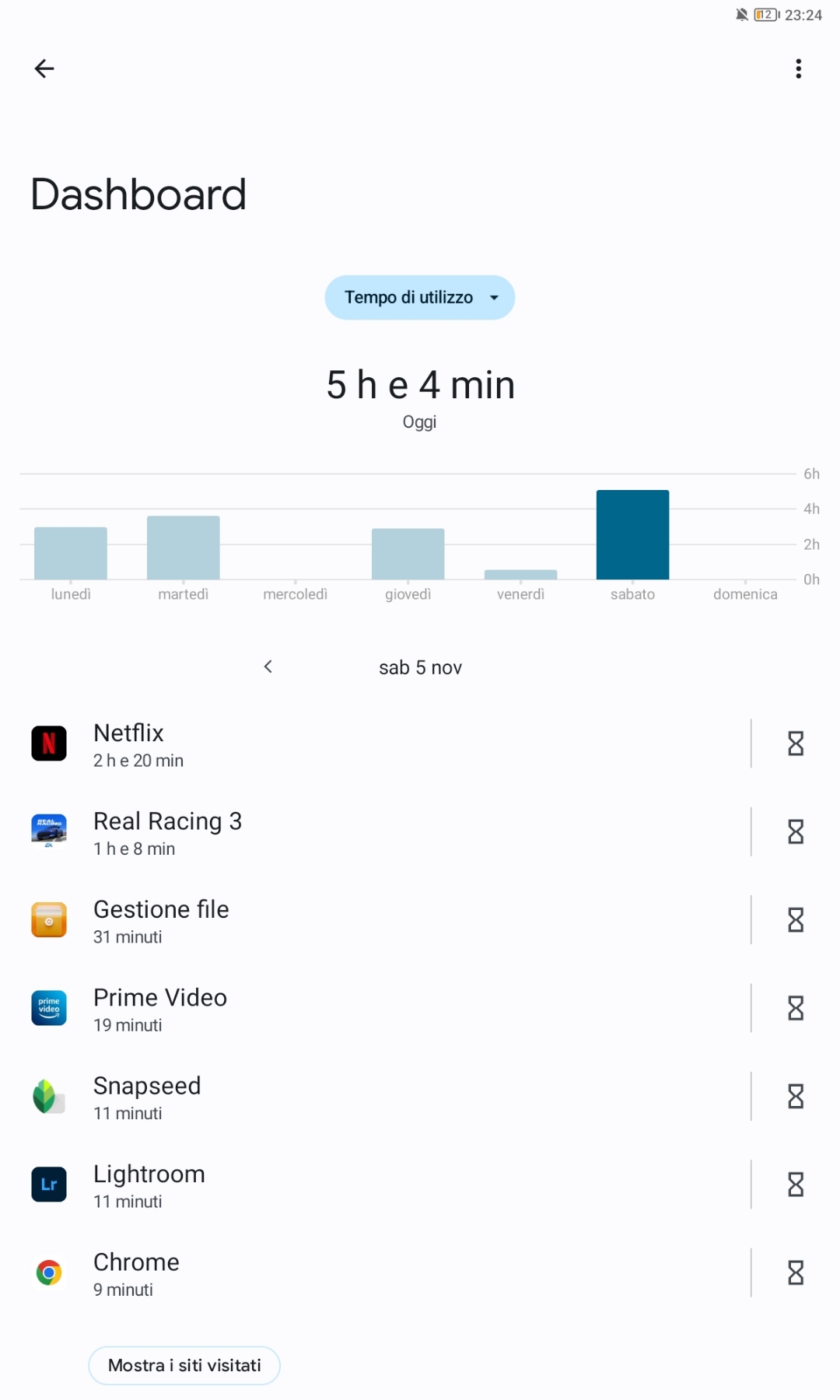This screenshot has width=840, height=1400.
Task: Select the lunedì bar in the chart
Action: click(x=71, y=553)
